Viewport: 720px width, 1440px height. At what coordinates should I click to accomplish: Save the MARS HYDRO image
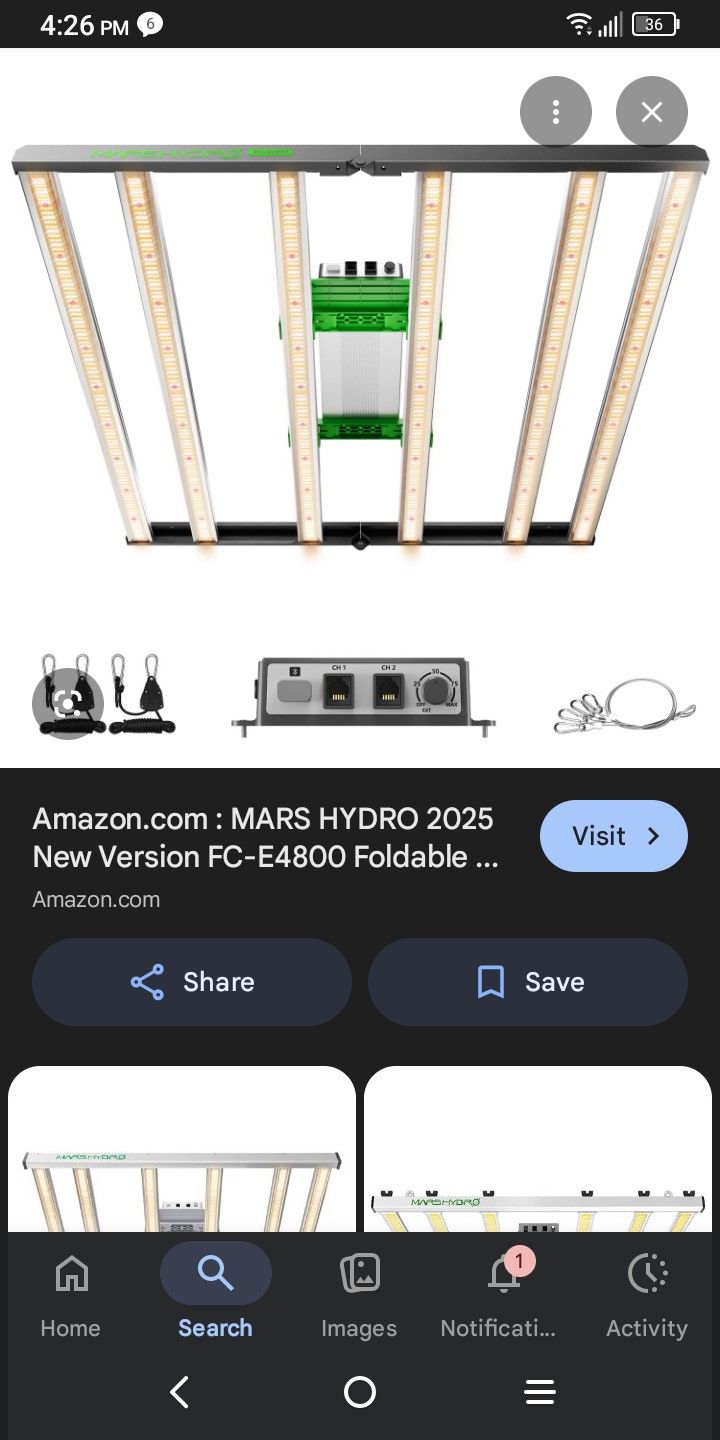click(x=528, y=981)
